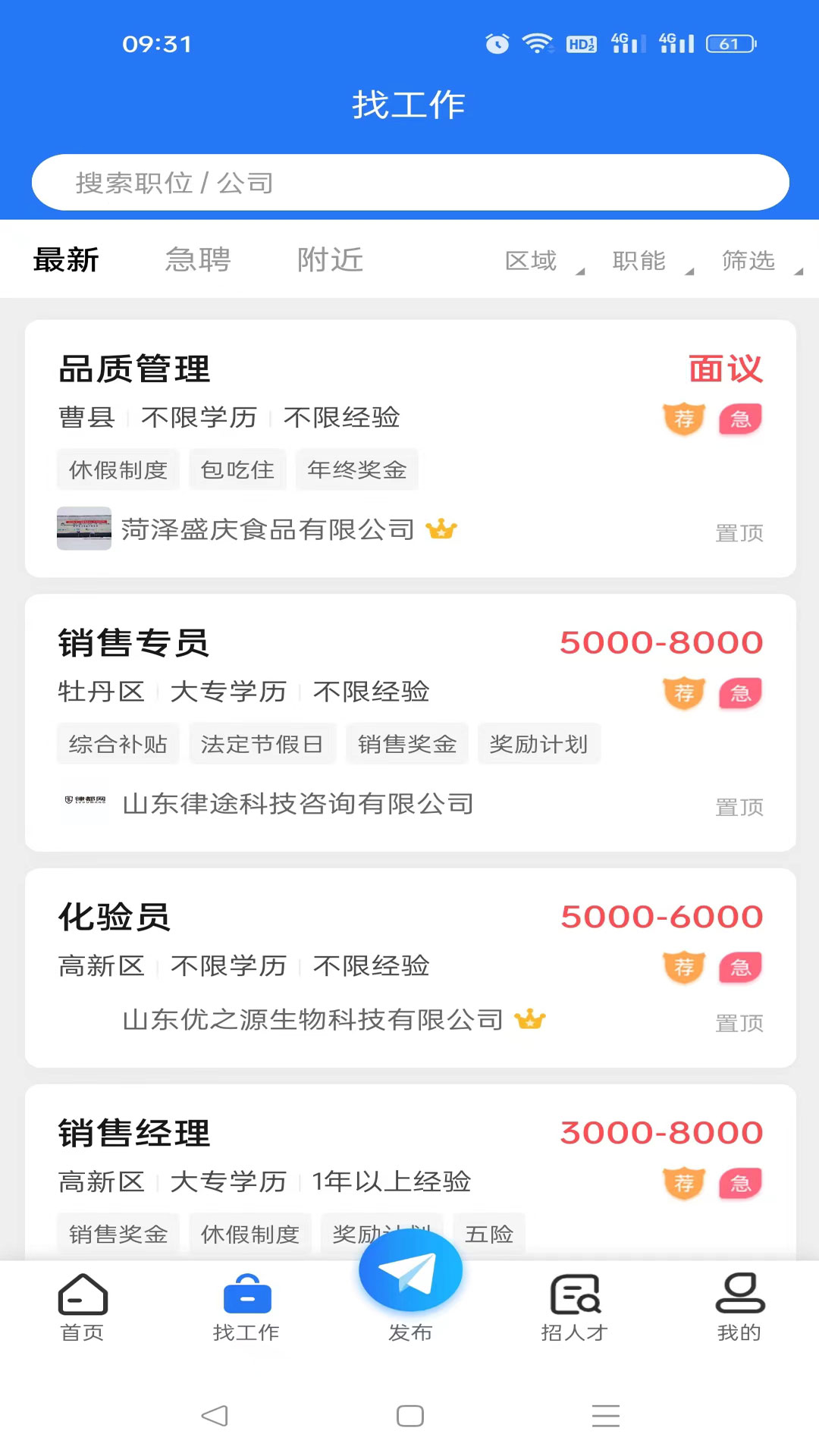Image resolution: width=819 pixels, height=1456 pixels.
Task: Tap the 搜索职位/公司 search field
Action: 409,182
